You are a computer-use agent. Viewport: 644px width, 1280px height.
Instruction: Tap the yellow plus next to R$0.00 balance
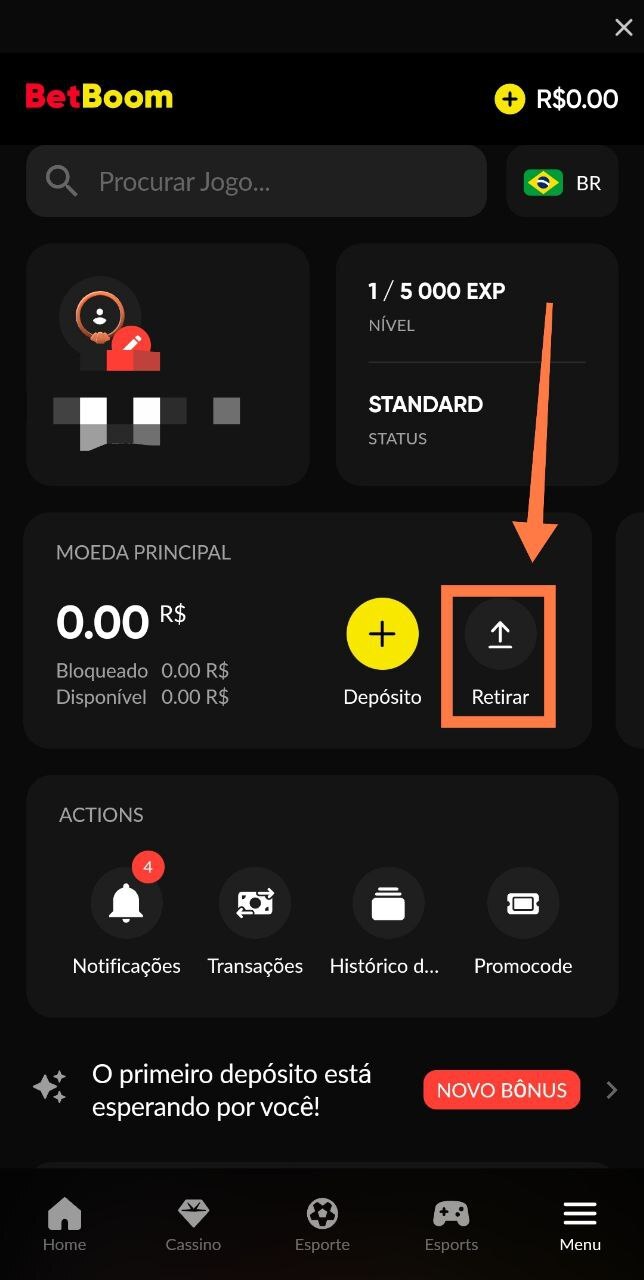coord(510,99)
